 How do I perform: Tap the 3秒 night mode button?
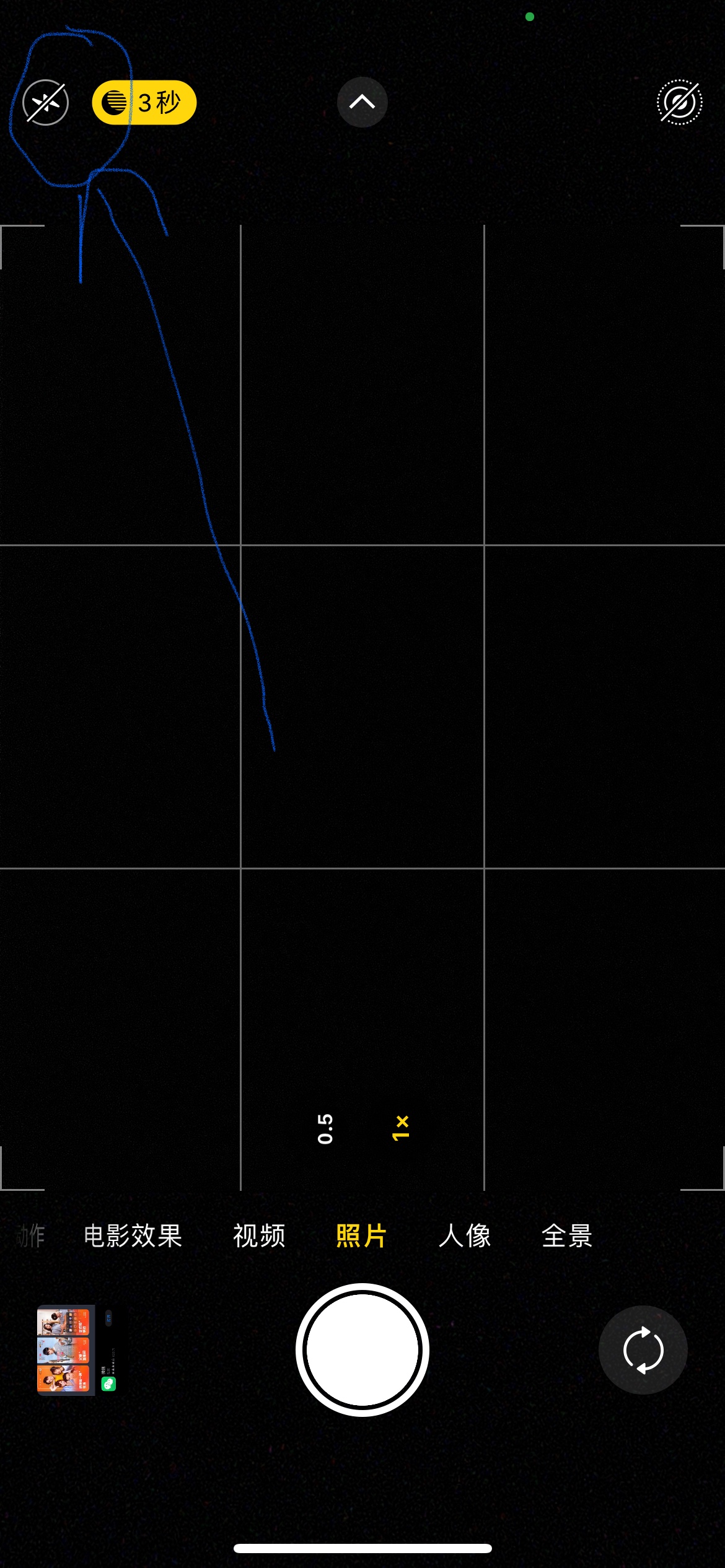point(144,103)
